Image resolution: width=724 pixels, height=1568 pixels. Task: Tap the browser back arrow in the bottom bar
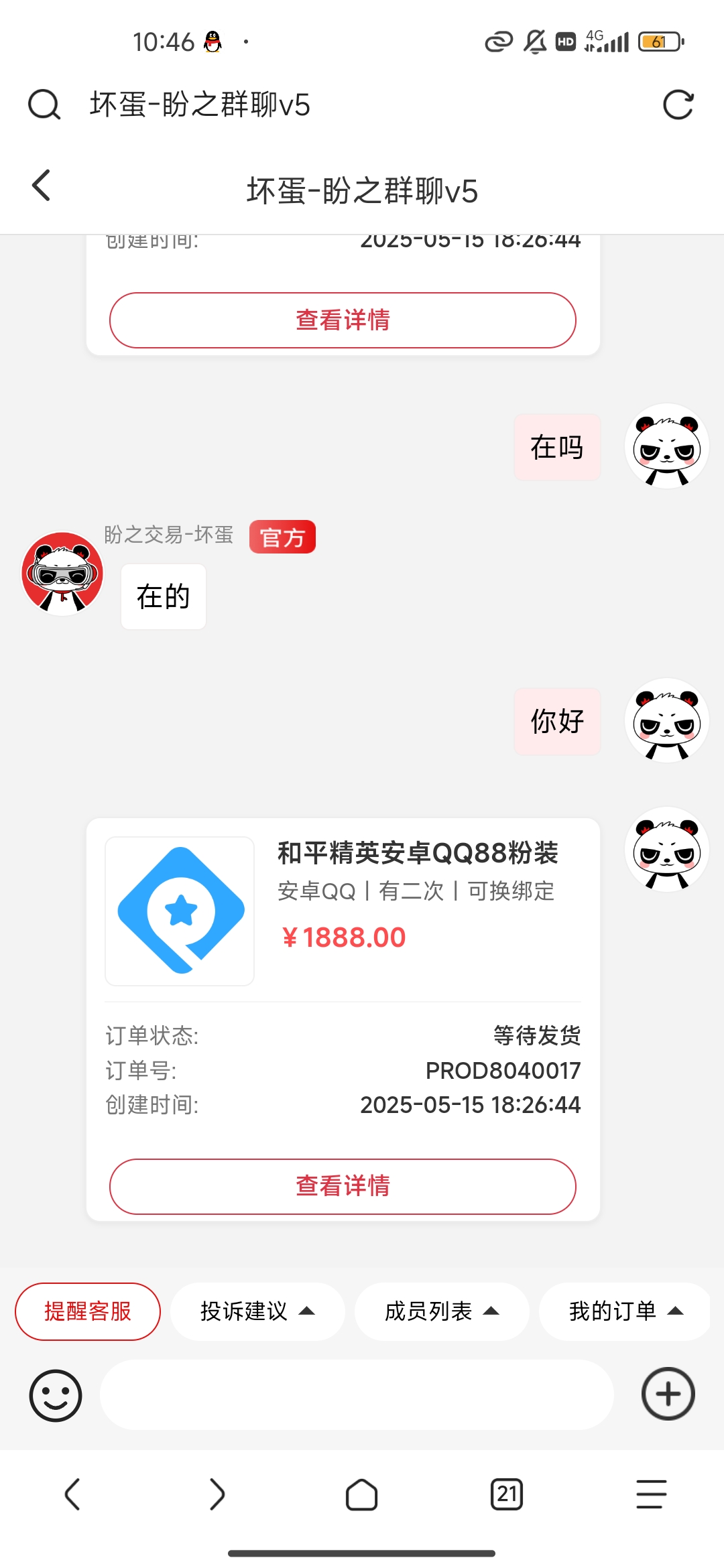pos(72,1494)
